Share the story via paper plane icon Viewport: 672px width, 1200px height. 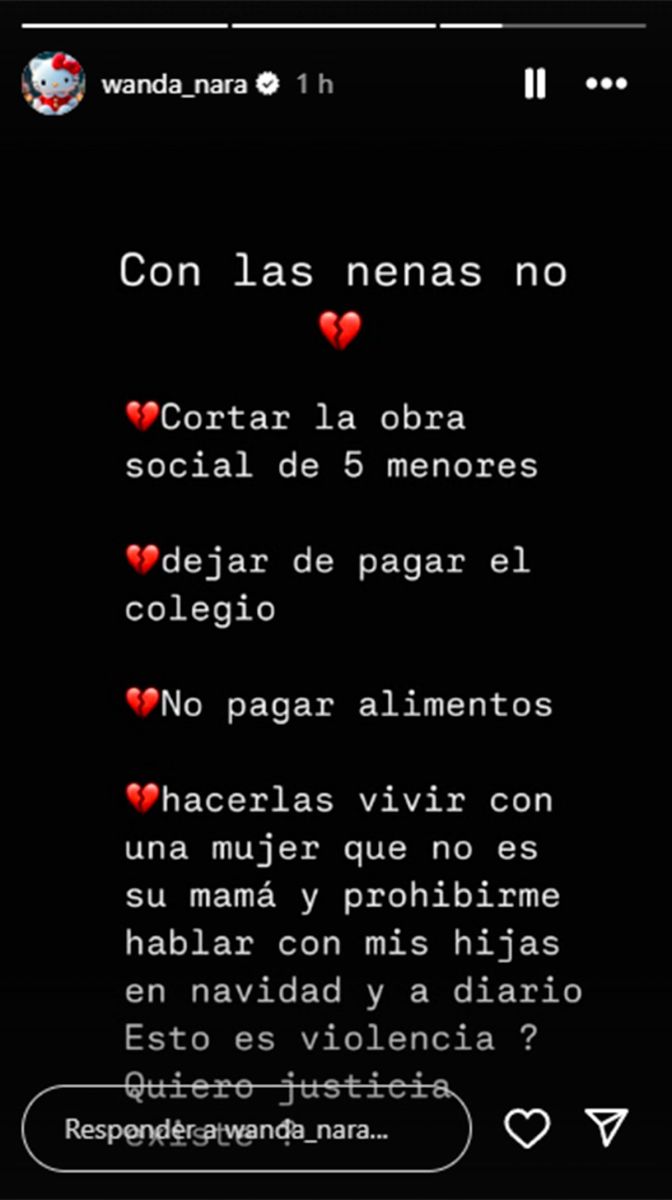tap(606, 1127)
